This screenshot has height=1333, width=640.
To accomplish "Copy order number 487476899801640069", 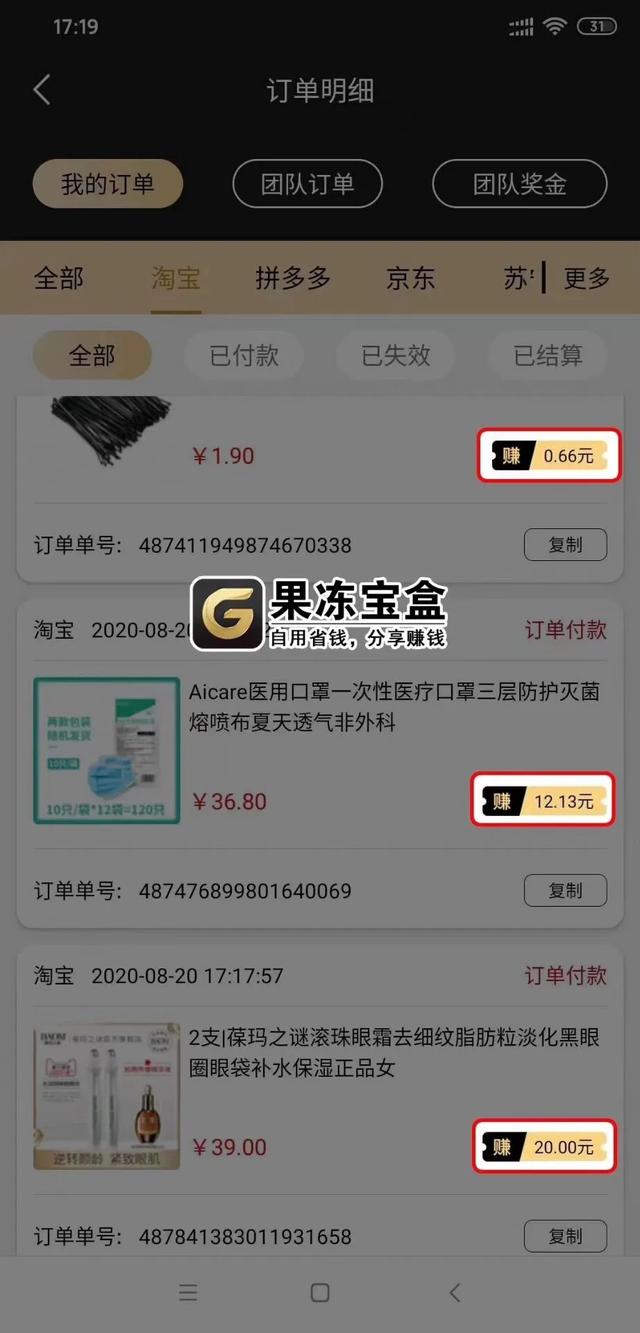I will click(565, 890).
